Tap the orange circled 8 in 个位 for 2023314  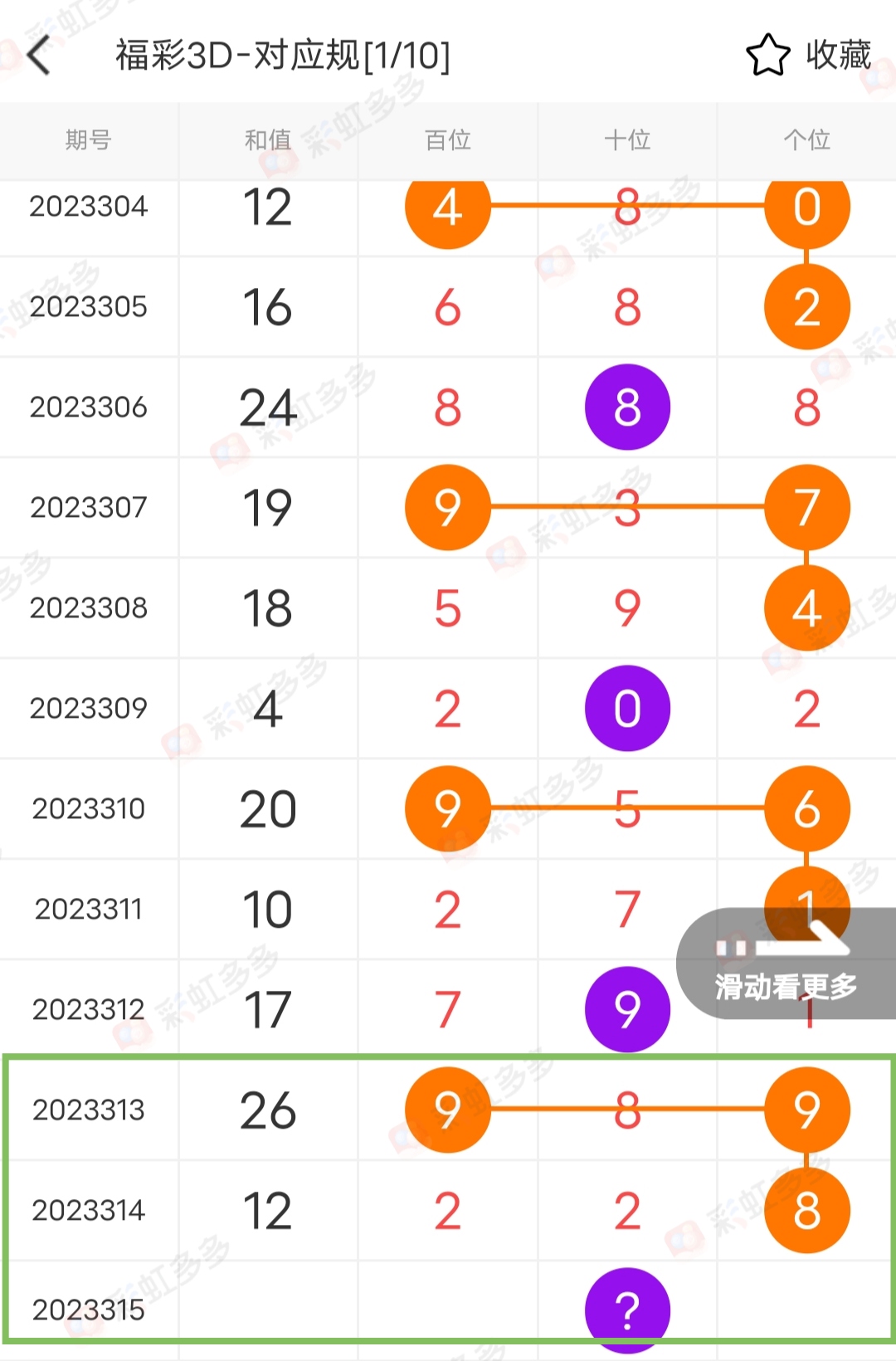806,1210
